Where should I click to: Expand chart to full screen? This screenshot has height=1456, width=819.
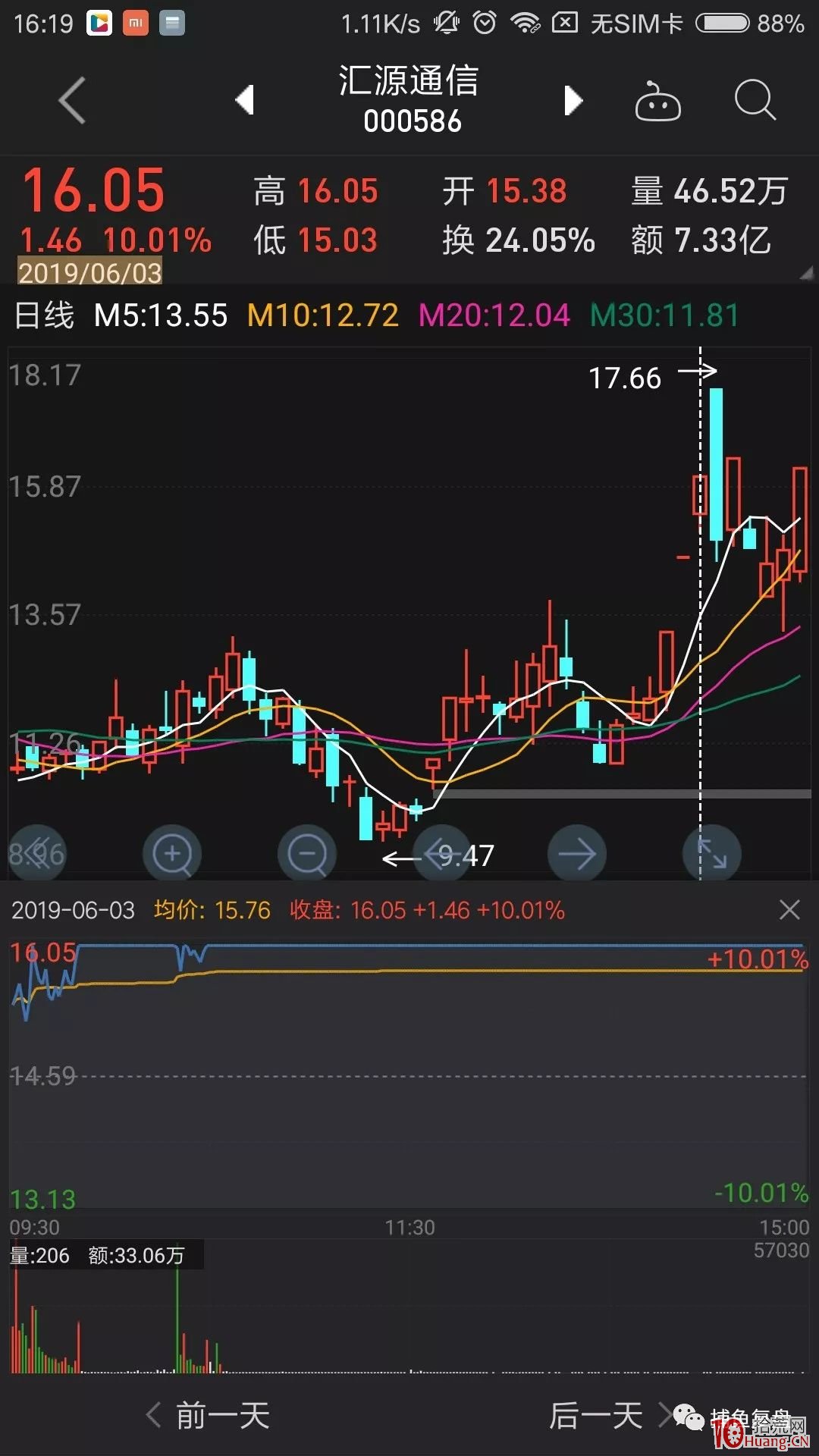tap(712, 854)
